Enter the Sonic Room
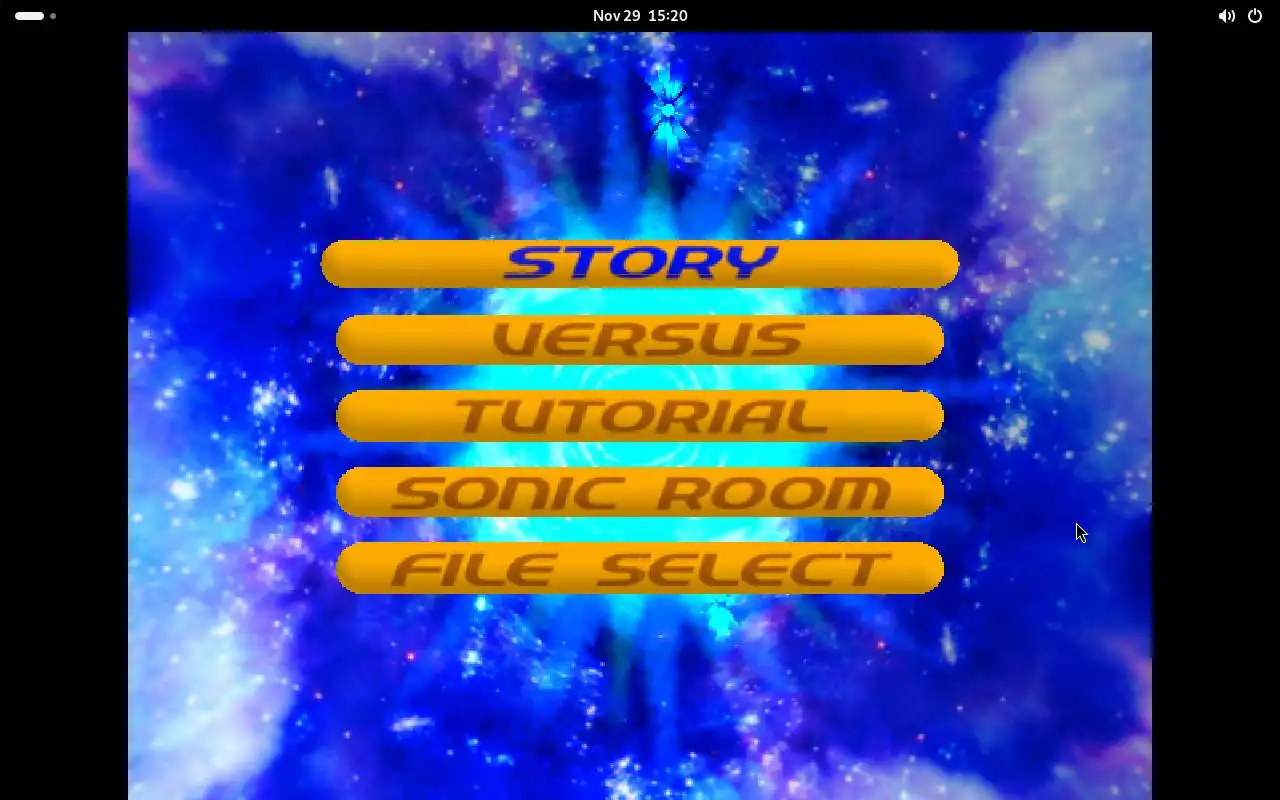This screenshot has width=1280, height=800. pyautogui.click(x=640, y=492)
